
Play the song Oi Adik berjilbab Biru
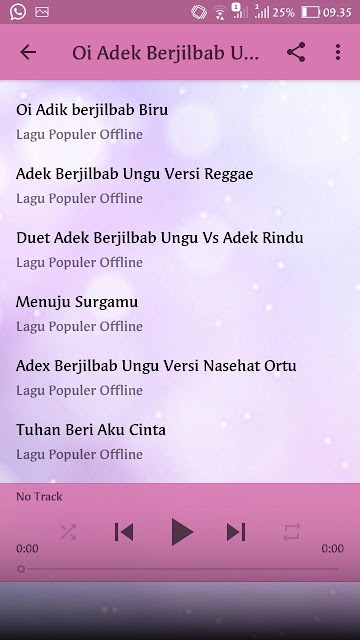pyautogui.click(x=180, y=121)
